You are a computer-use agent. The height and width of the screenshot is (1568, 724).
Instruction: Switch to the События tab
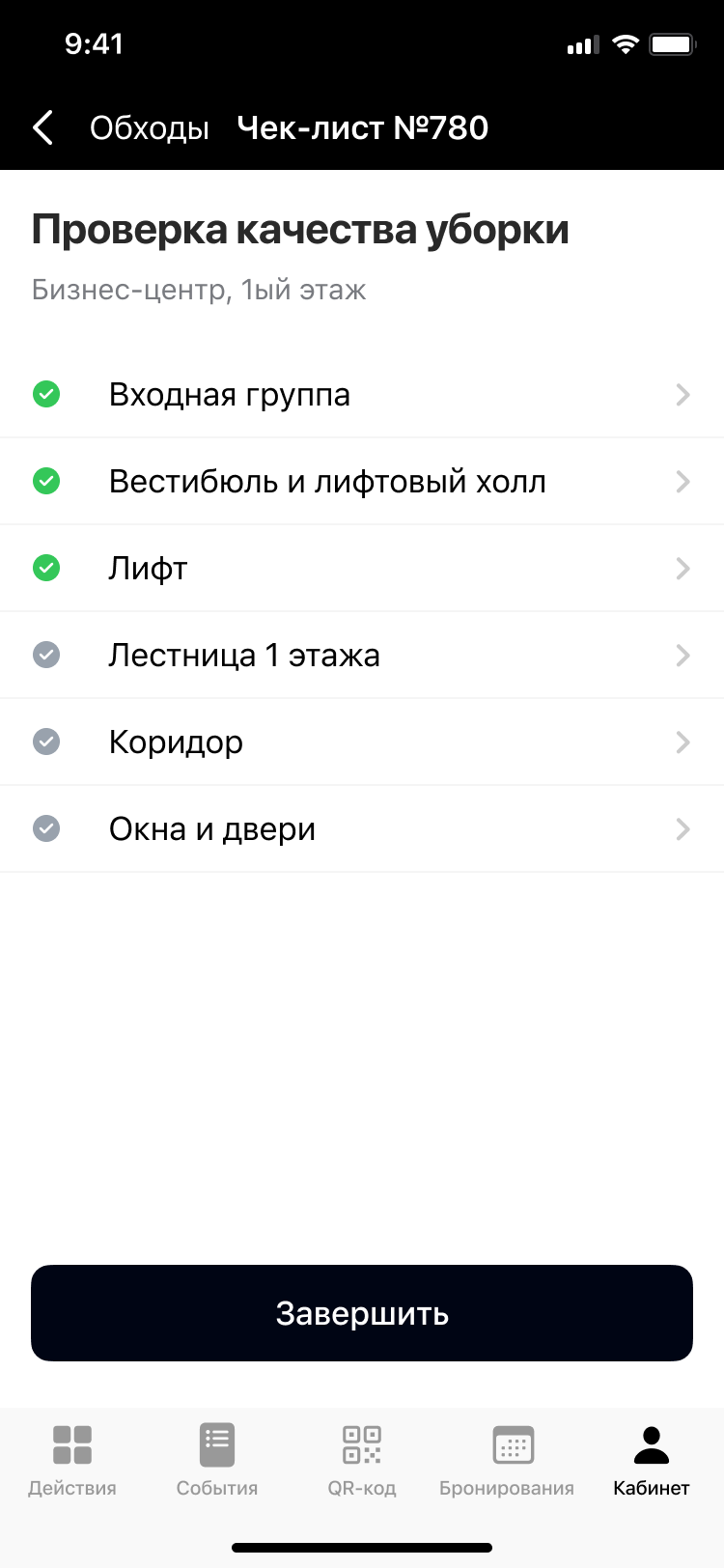tap(217, 1460)
